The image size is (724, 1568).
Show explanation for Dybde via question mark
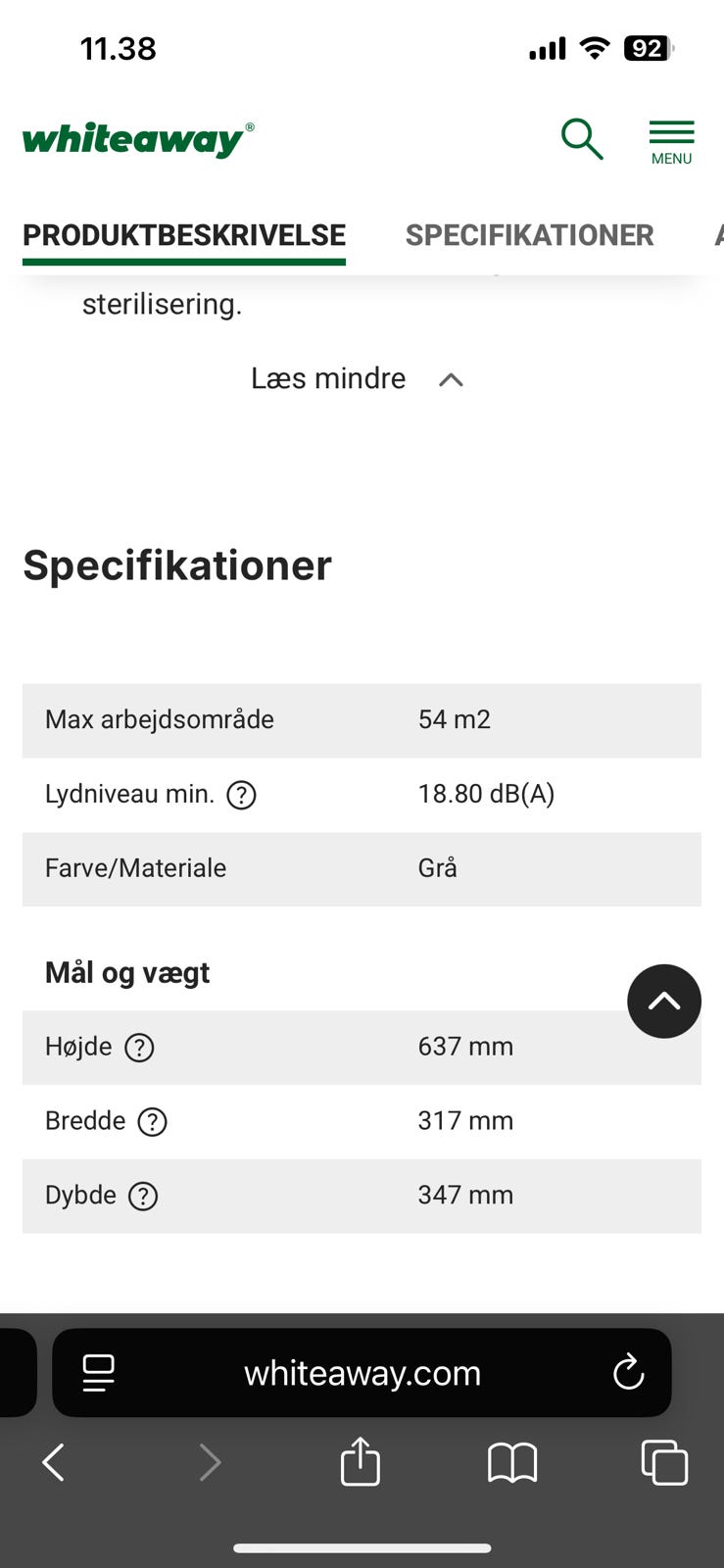(x=143, y=1196)
